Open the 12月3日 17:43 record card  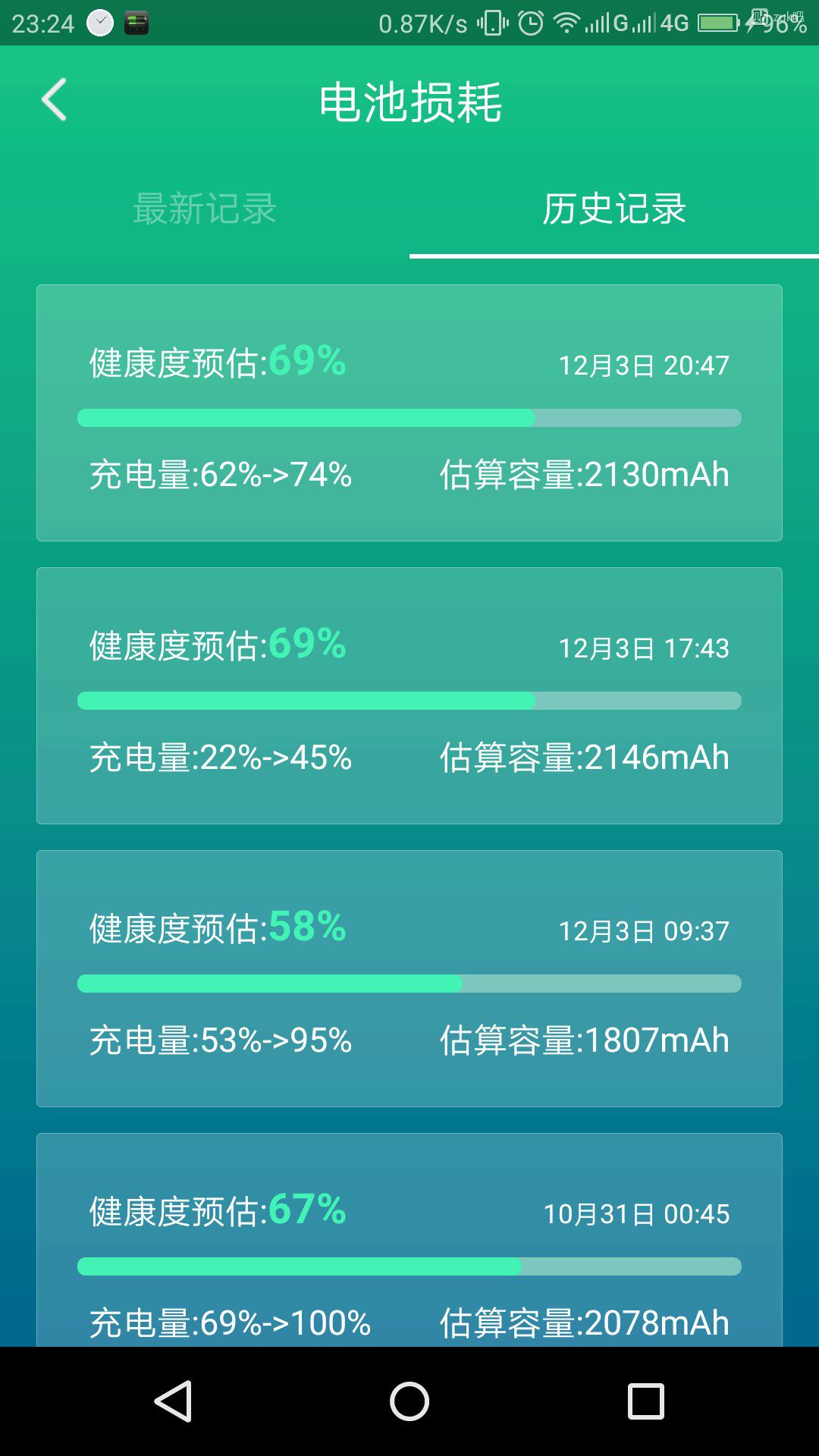(x=409, y=695)
